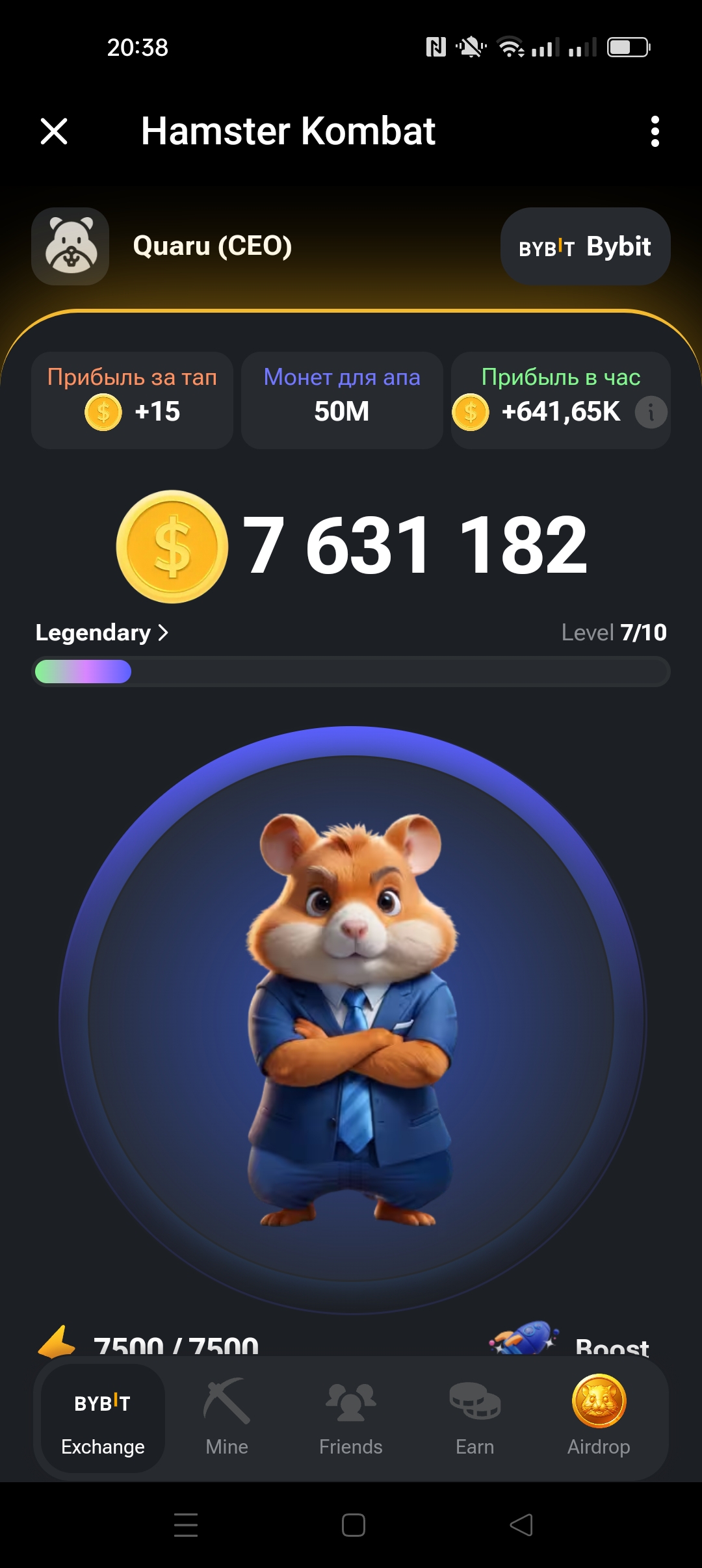Open the Airdrop tab

point(599,1418)
